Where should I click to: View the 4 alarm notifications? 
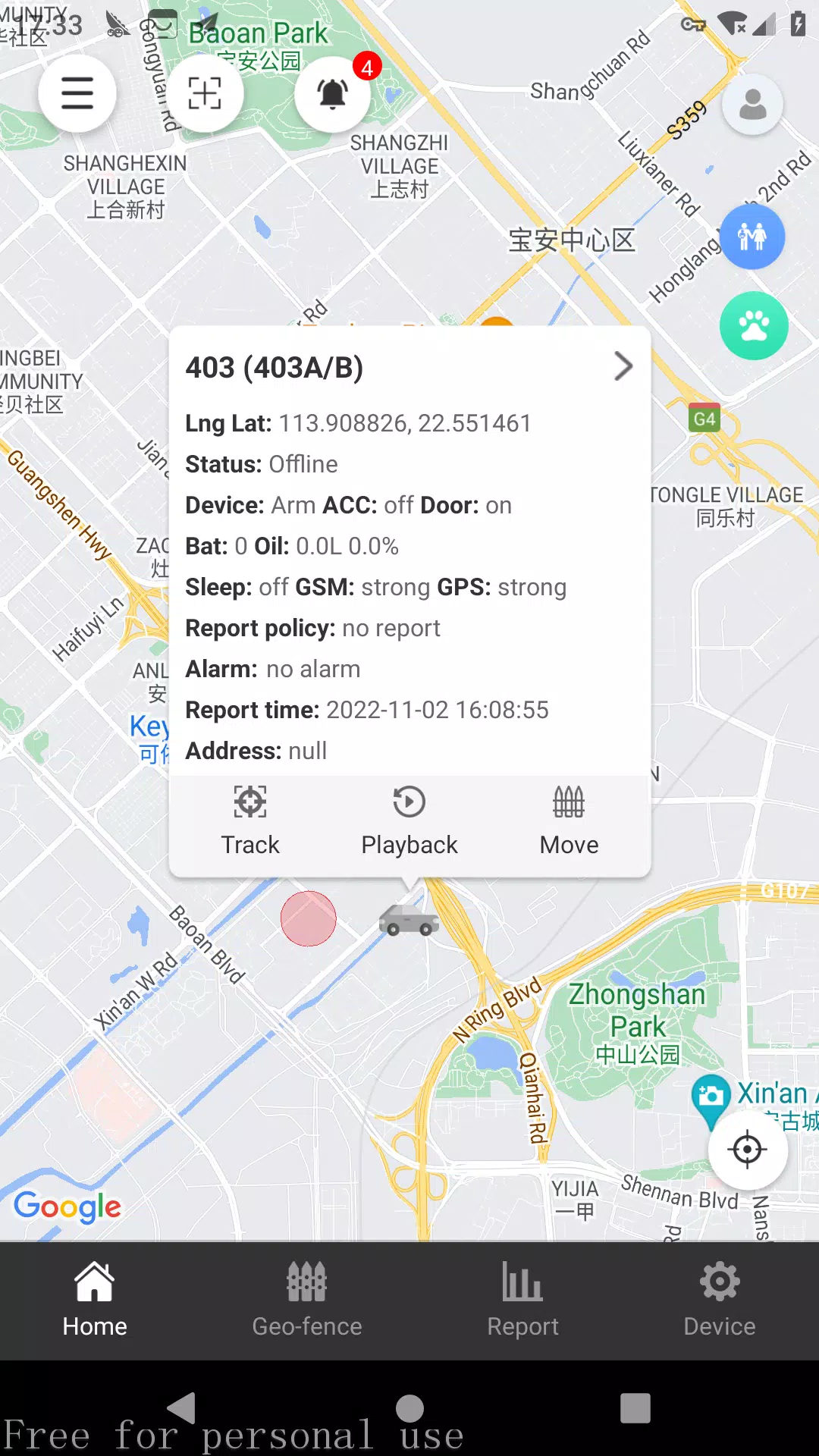coord(331,94)
